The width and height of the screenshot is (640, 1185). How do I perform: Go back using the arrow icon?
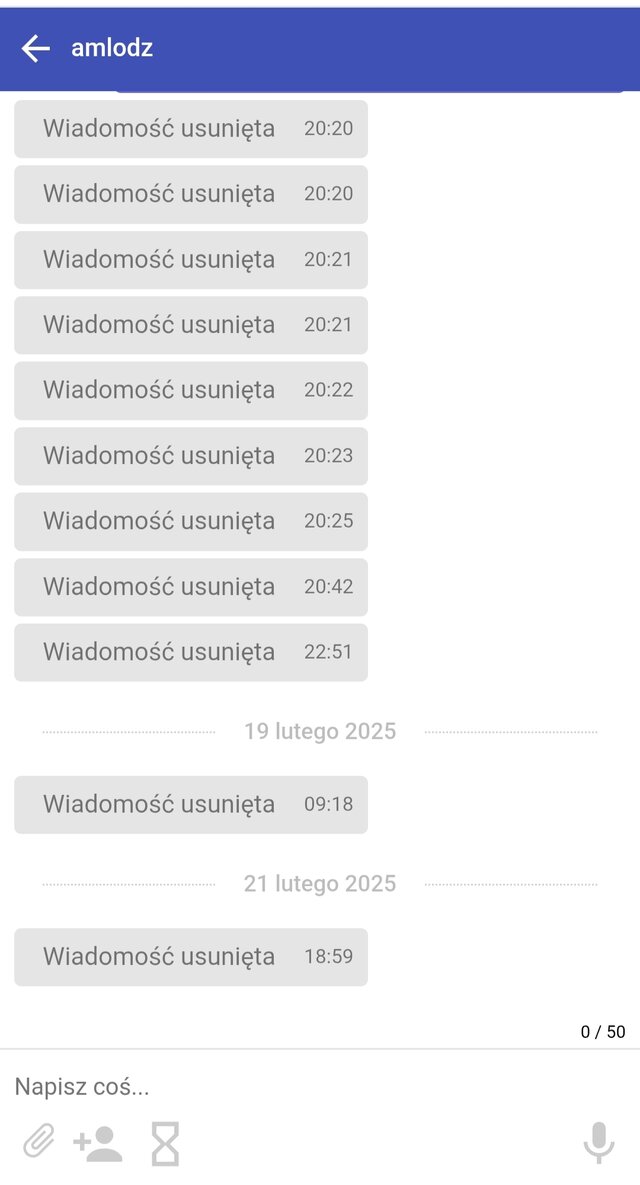click(x=36, y=48)
